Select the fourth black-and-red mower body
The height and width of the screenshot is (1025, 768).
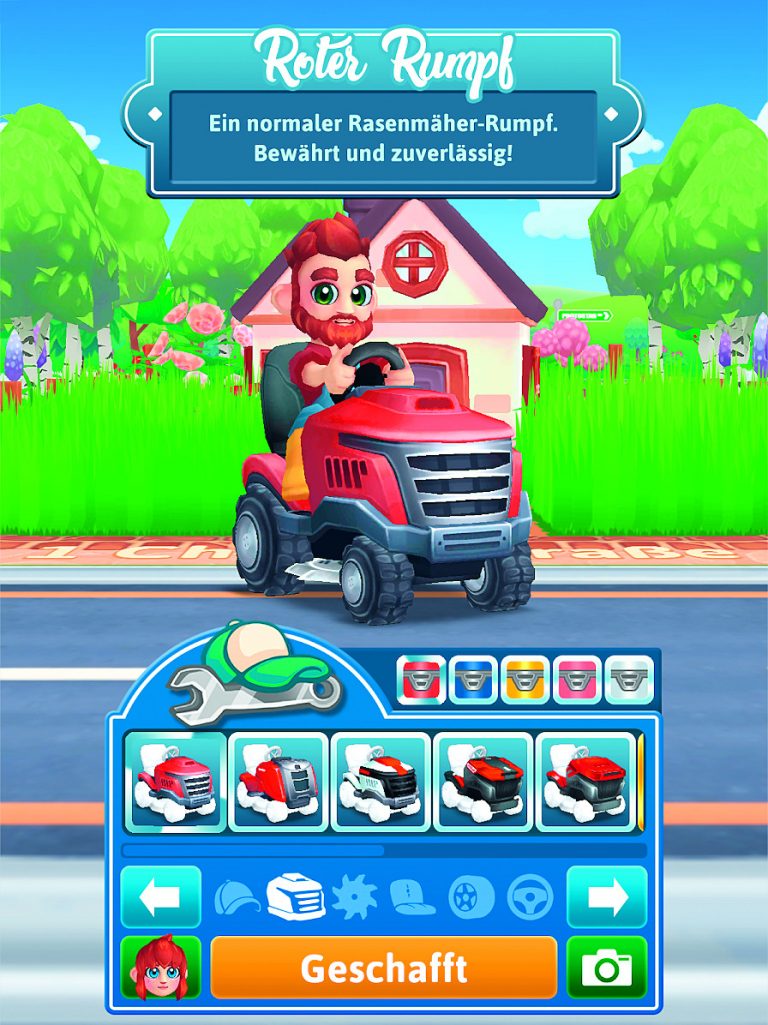(483, 782)
